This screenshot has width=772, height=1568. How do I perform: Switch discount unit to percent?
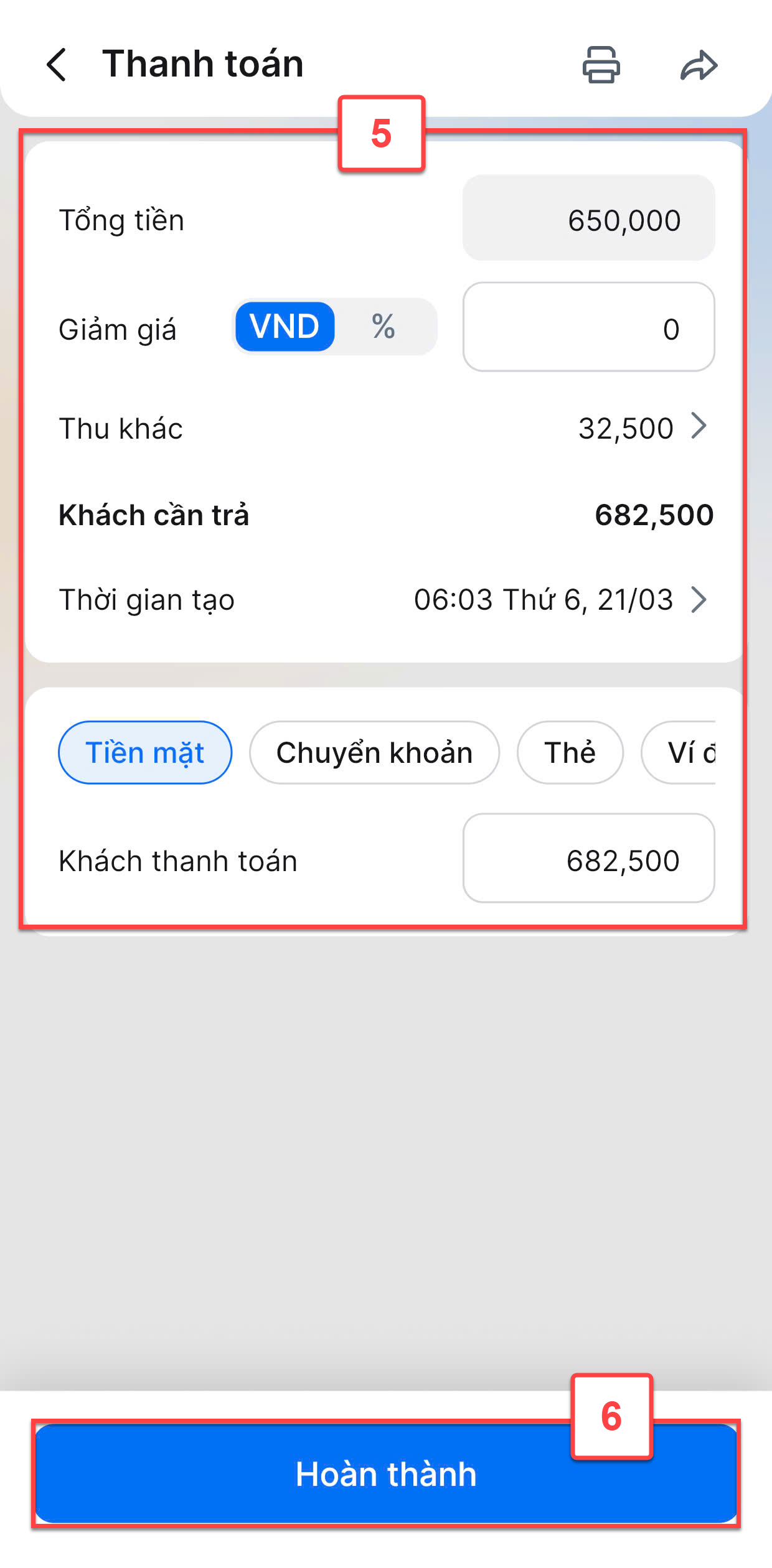coord(384,327)
